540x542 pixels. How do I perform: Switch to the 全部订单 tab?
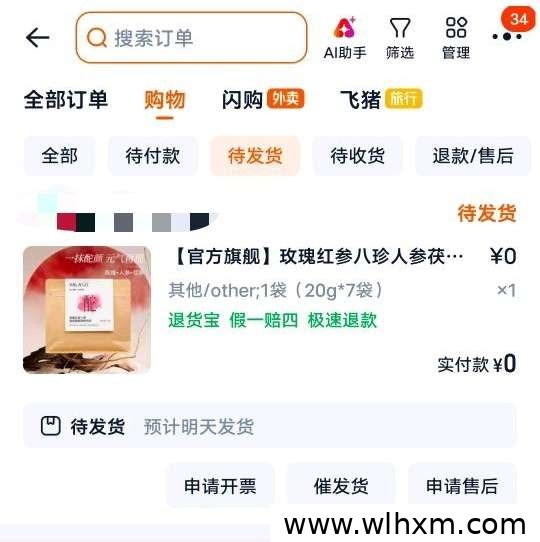[x=66, y=100]
